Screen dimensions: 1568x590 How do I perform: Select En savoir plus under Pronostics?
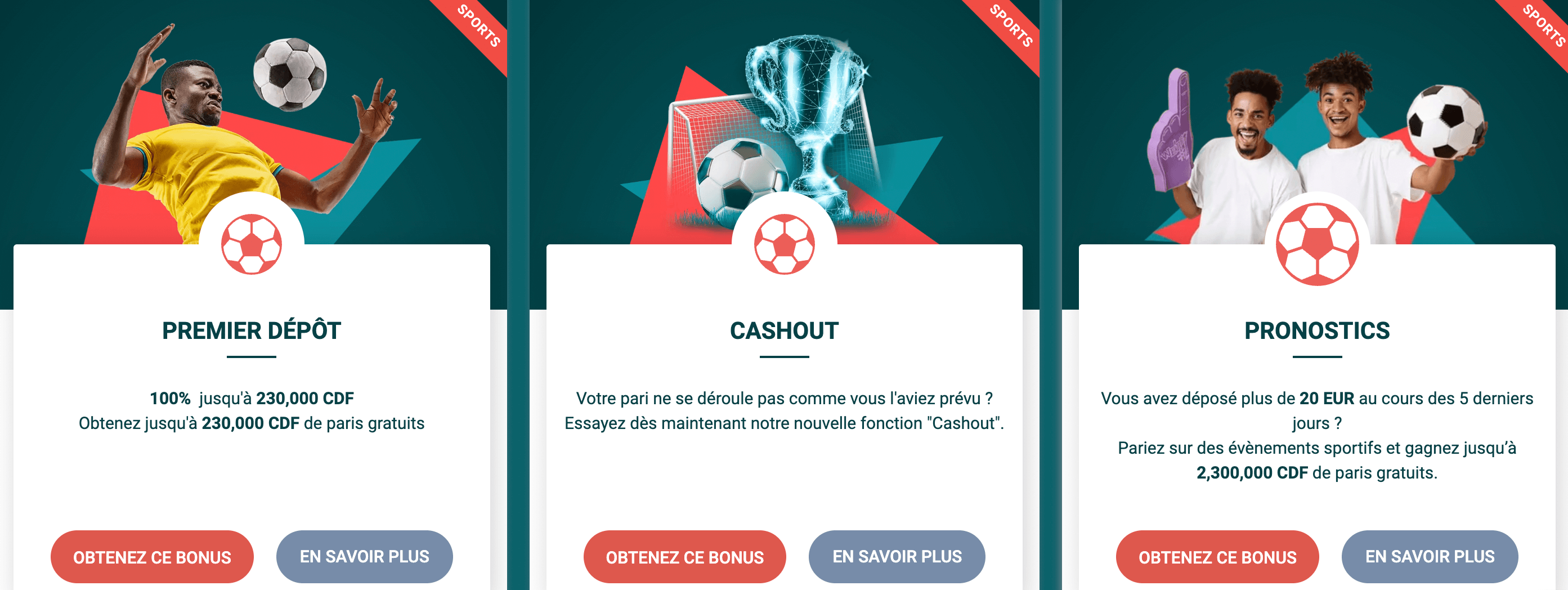click(1429, 557)
